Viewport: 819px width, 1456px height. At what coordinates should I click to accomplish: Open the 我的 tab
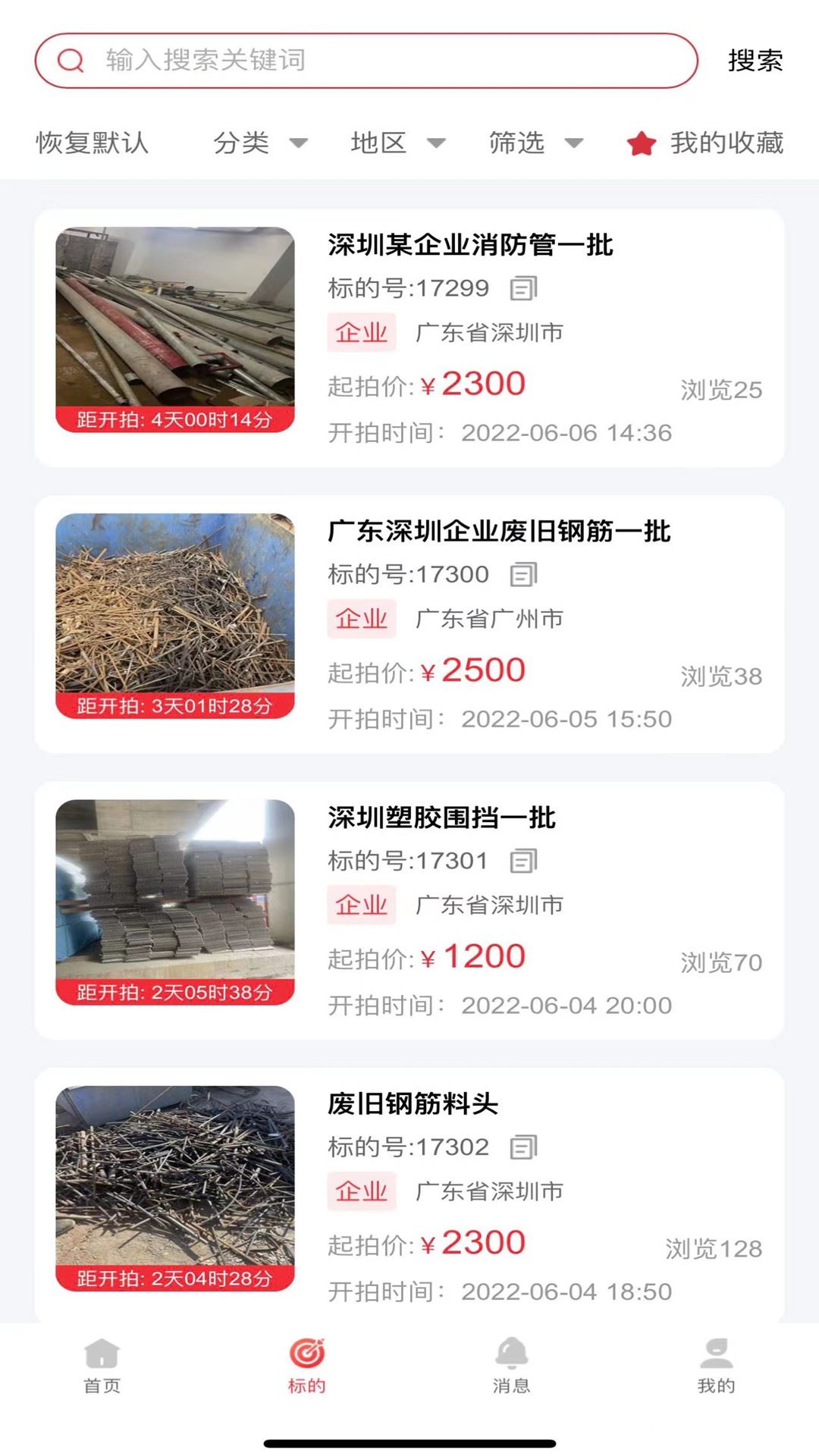[x=717, y=1366]
